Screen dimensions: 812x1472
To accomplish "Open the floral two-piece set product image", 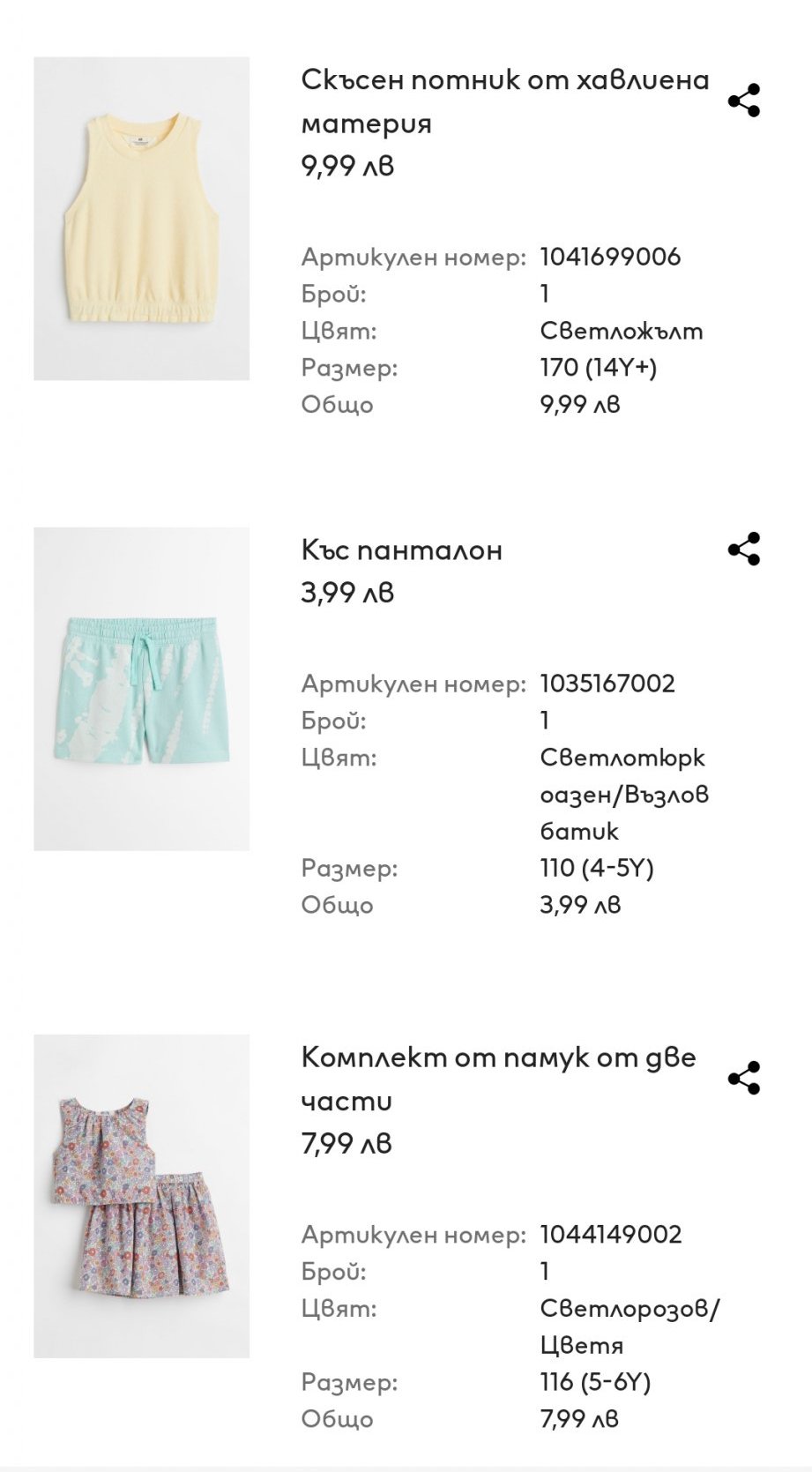I will pos(142,1196).
